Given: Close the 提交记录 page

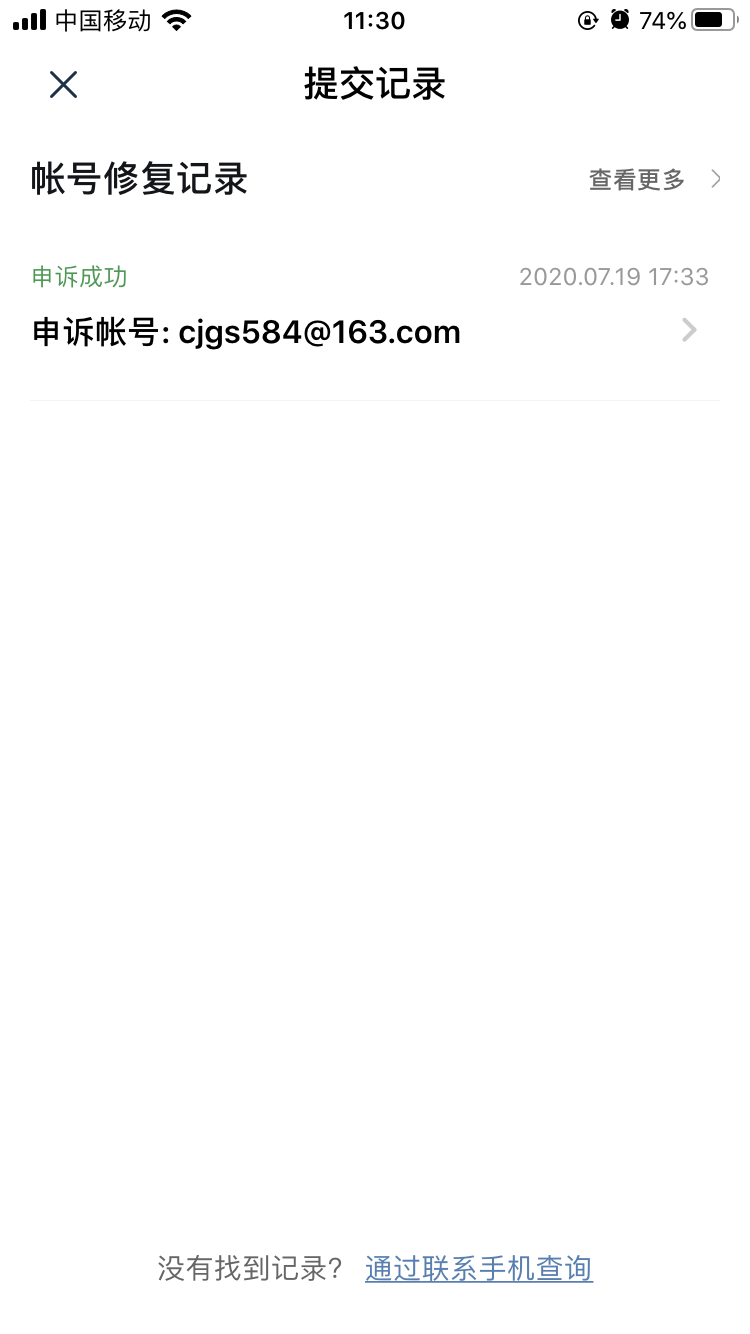Looking at the screenshot, I should point(63,85).
